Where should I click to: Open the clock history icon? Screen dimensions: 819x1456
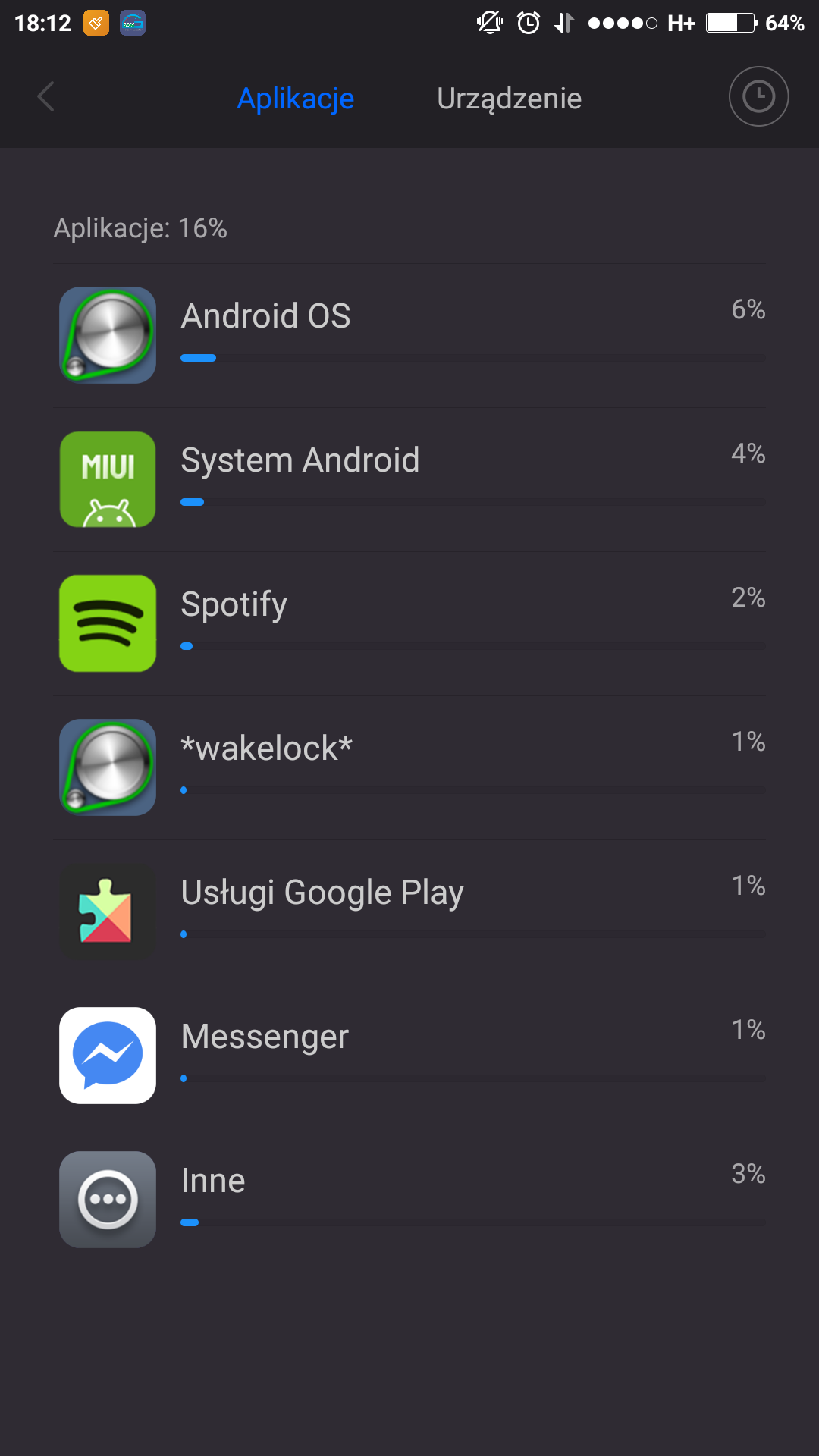[x=758, y=97]
